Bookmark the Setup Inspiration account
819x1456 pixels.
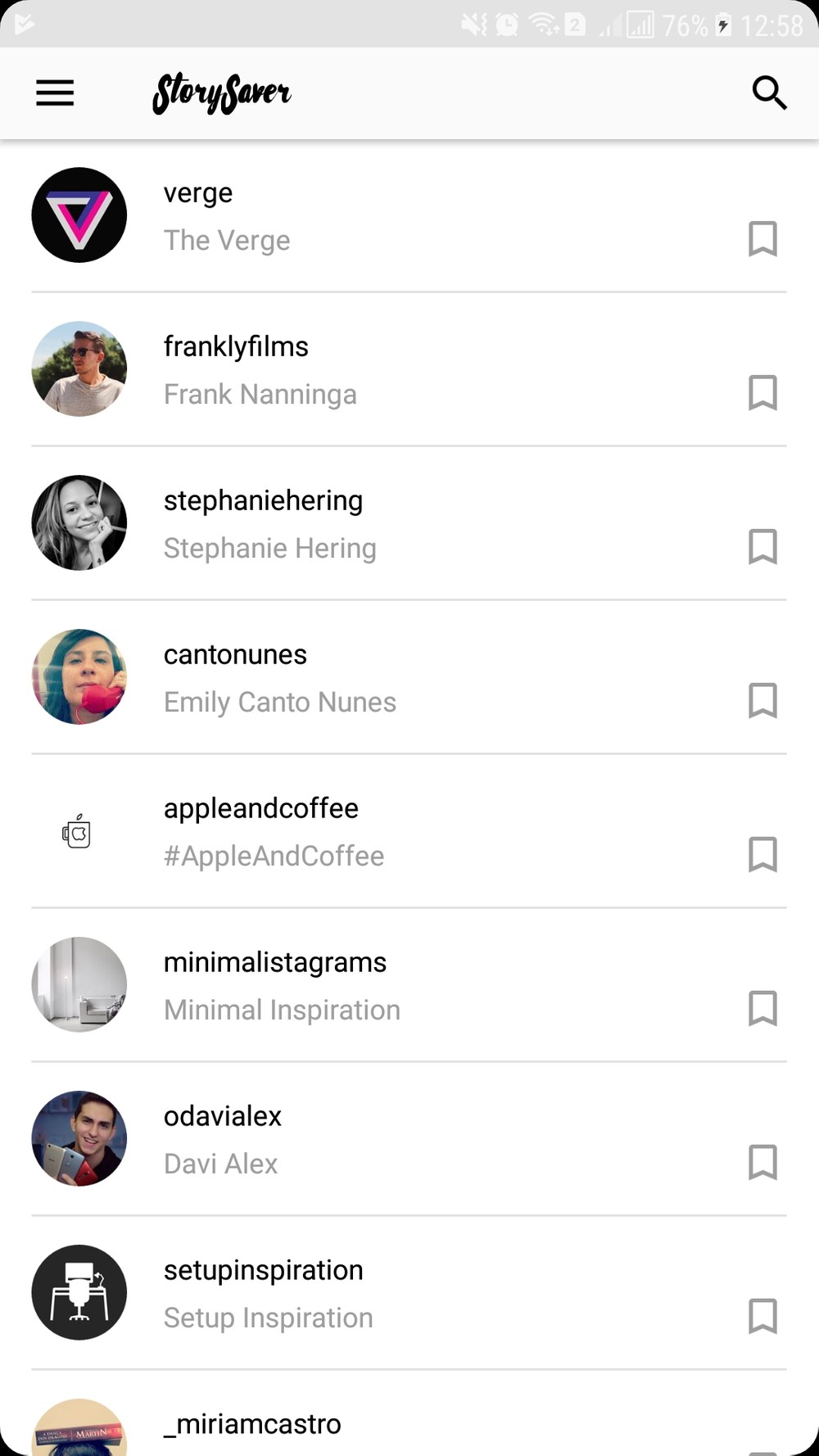tap(762, 1317)
